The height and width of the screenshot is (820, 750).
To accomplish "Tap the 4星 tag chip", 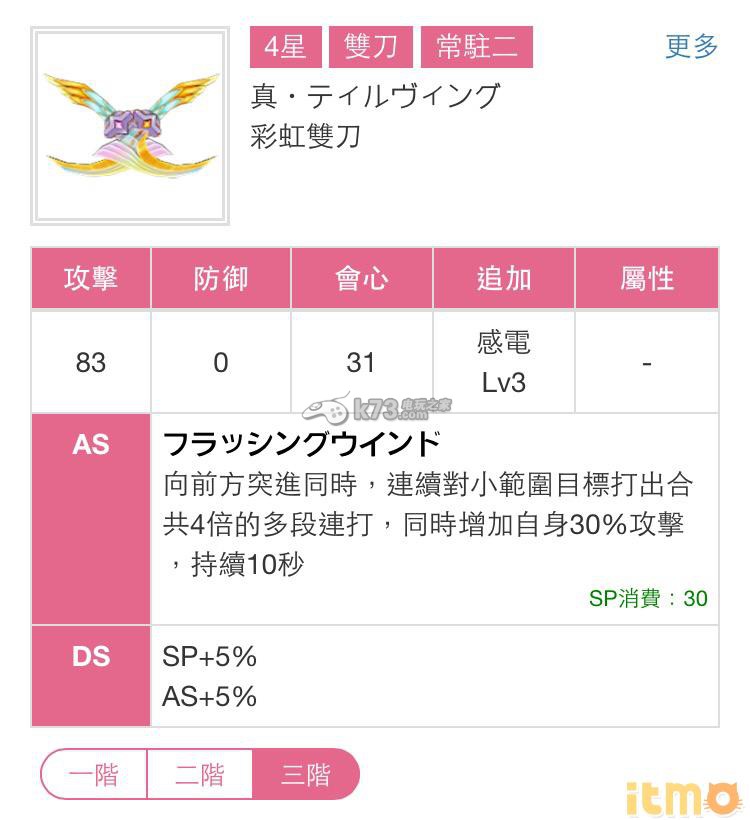I will coord(285,47).
